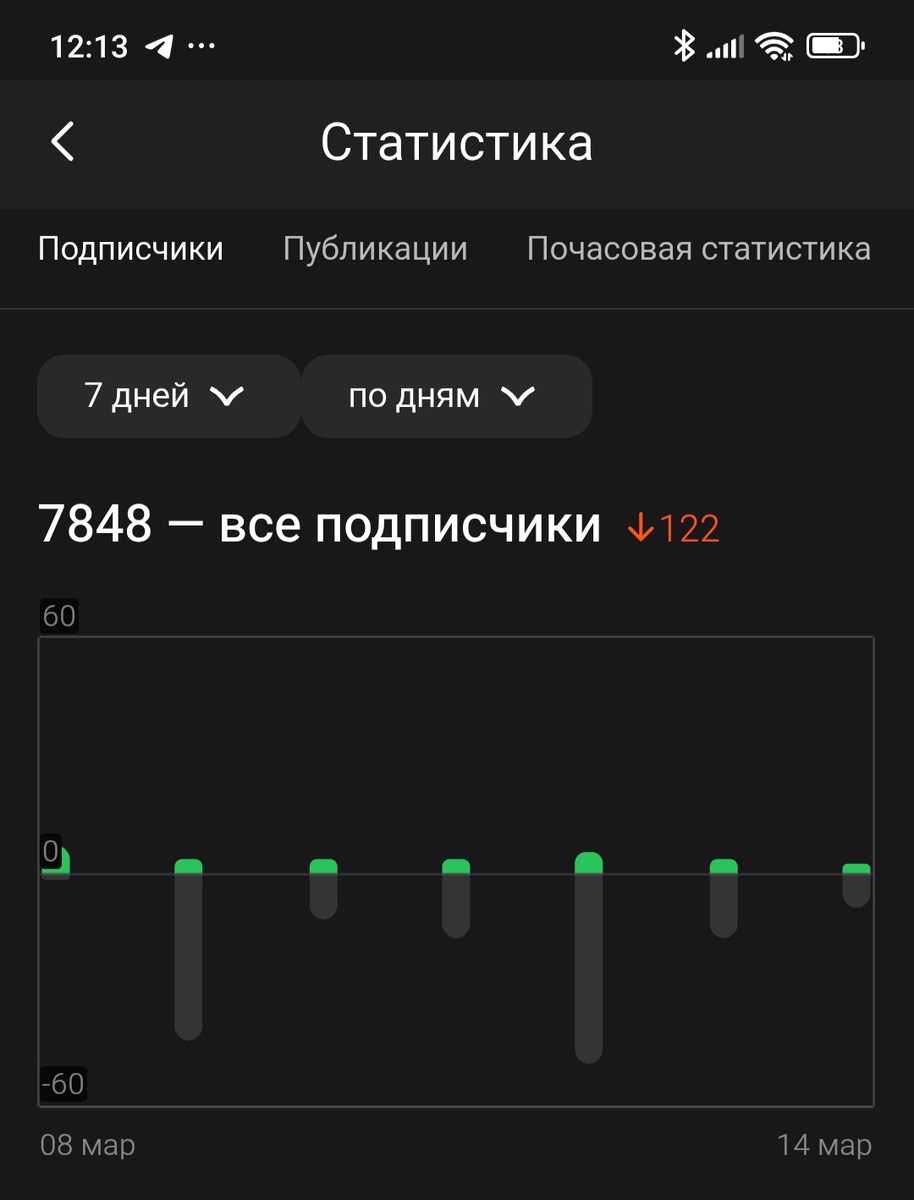Tap the cellular signal strength icon
Viewport: 914px width, 1200px height.
point(724,44)
